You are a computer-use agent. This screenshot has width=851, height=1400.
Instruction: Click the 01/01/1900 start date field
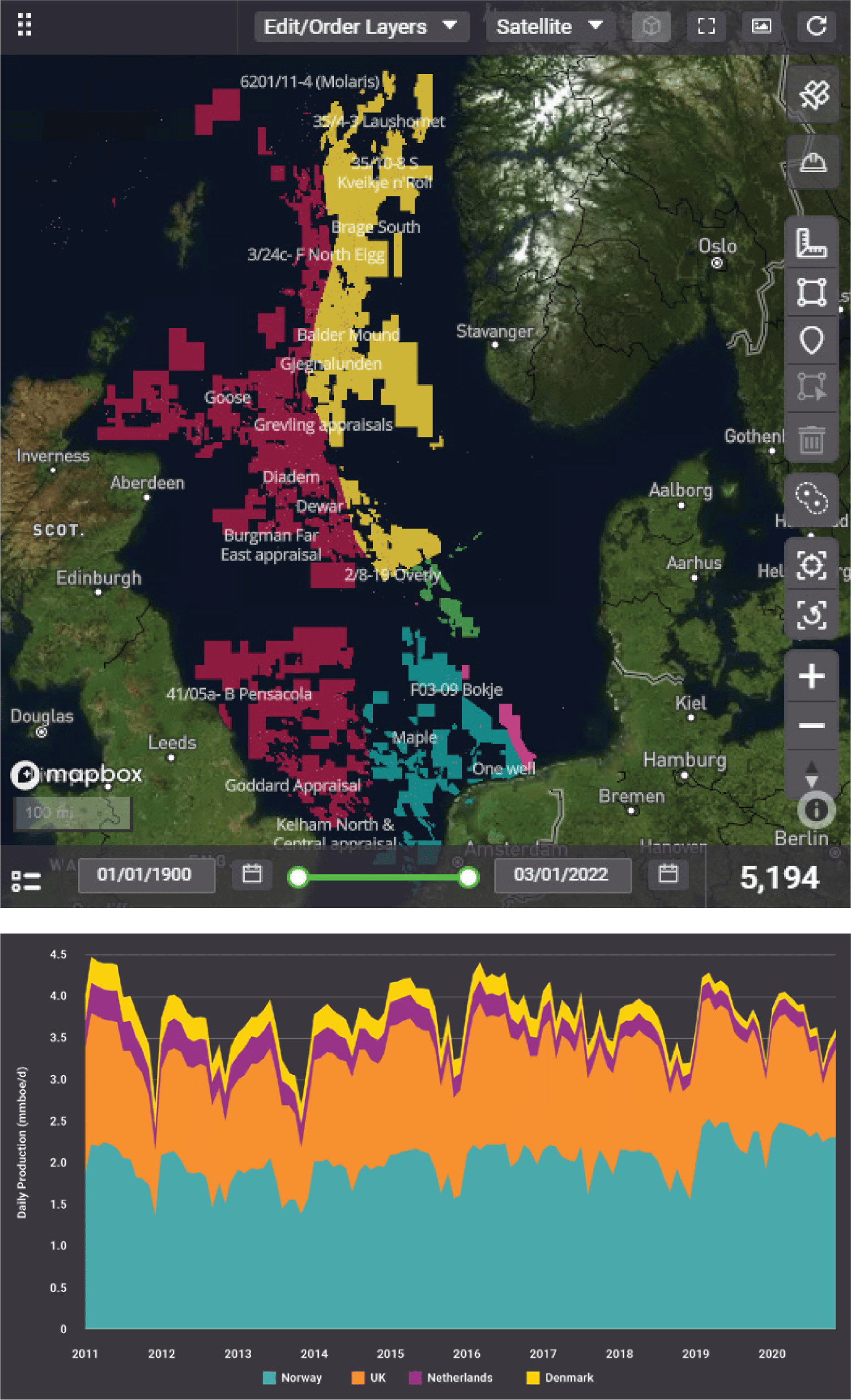(x=146, y=875)
